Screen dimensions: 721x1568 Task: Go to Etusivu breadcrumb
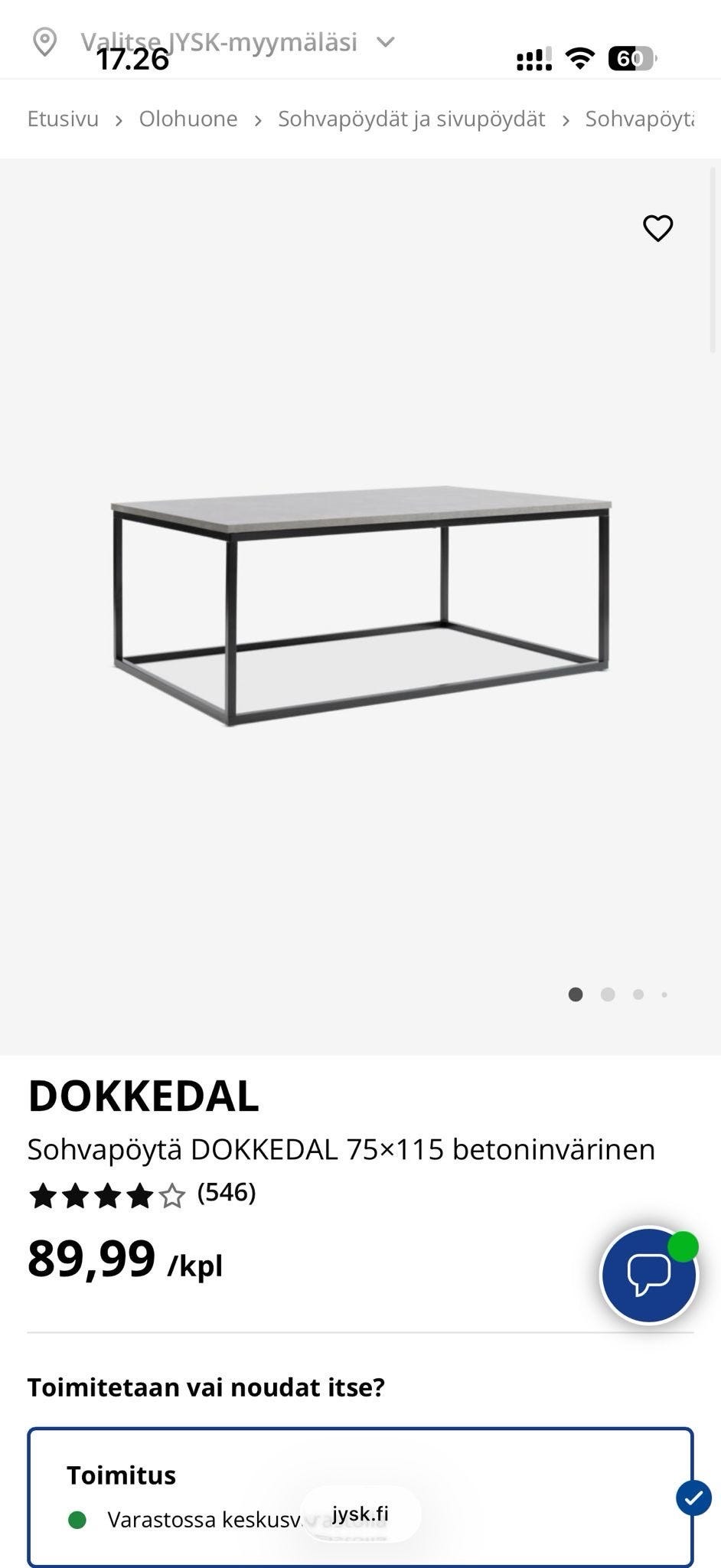pos(63,119)
